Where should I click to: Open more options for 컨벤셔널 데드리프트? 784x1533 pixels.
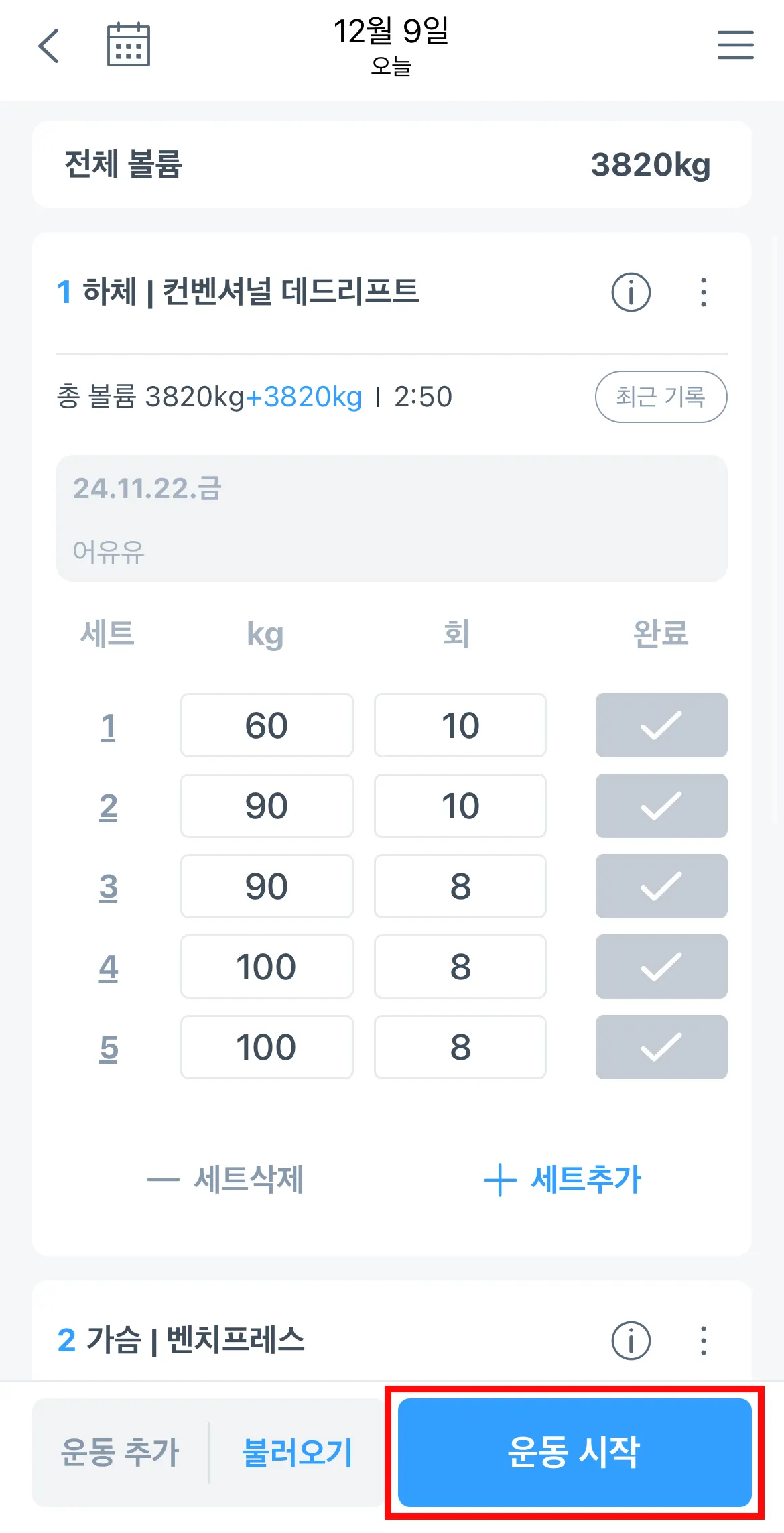(x=703, y=292)
